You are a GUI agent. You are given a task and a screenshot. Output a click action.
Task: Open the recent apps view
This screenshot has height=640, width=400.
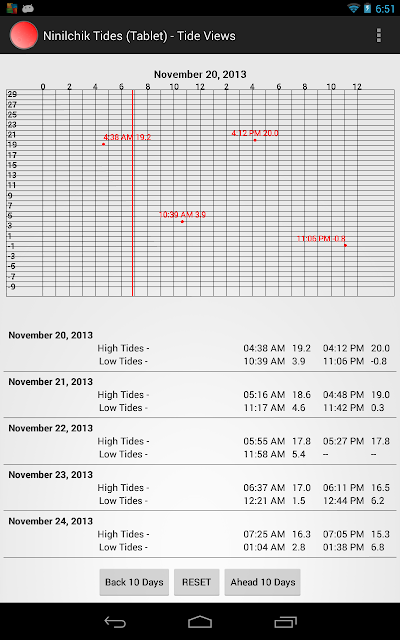pyautogui.click(x=285, y=622)
